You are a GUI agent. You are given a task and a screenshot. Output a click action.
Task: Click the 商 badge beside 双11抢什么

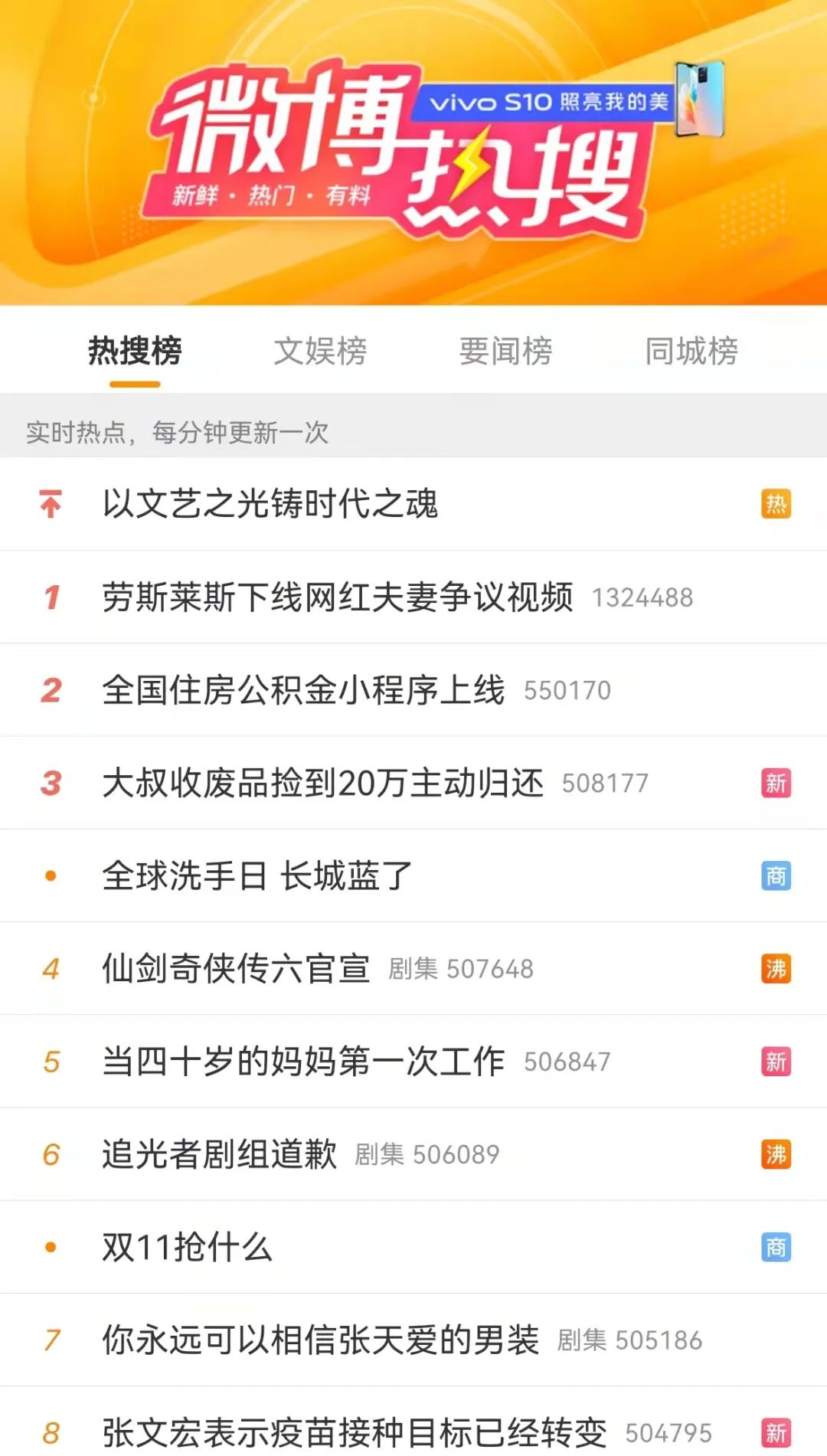[x=776, y=1247]
